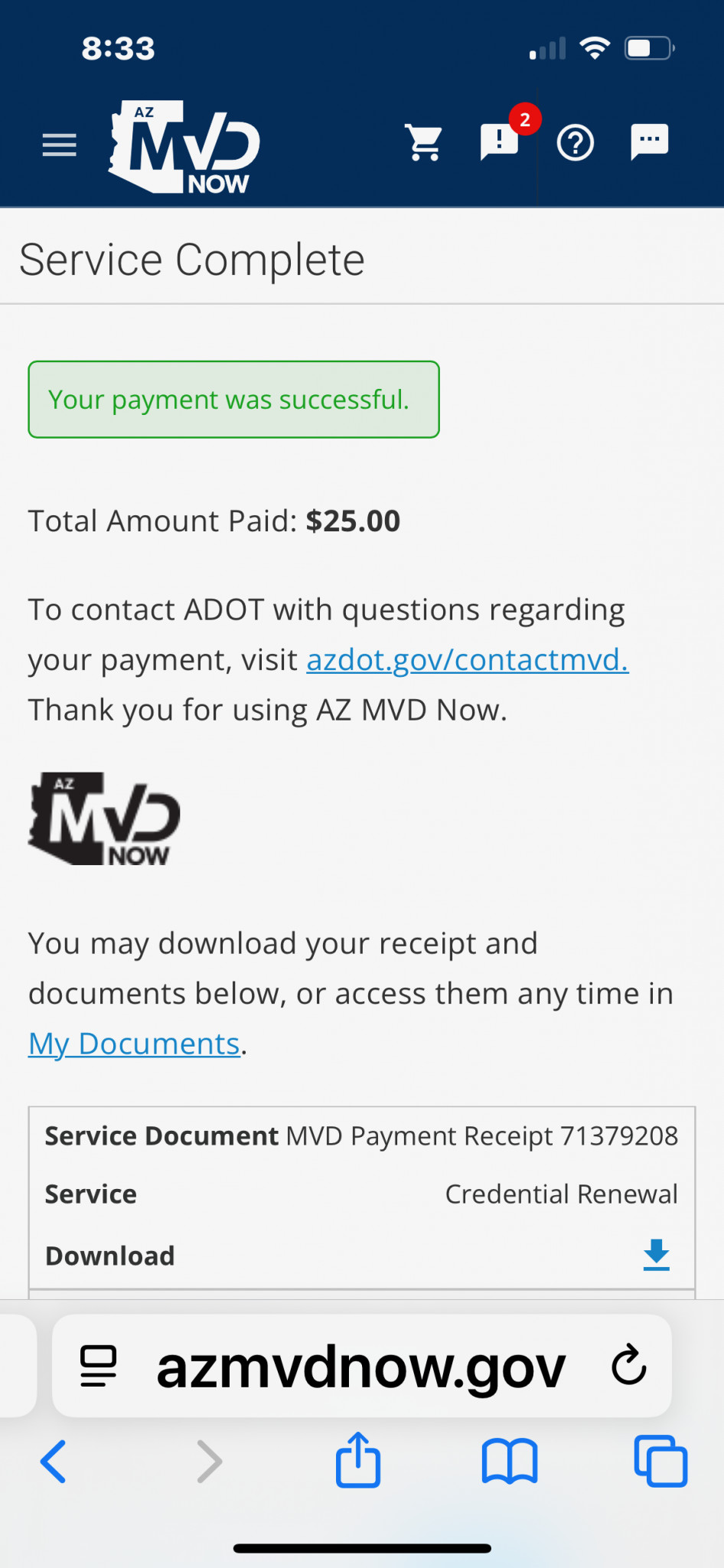724x1568 pixels.
Task: Go back to the previous page
Action: point(54,1462)
